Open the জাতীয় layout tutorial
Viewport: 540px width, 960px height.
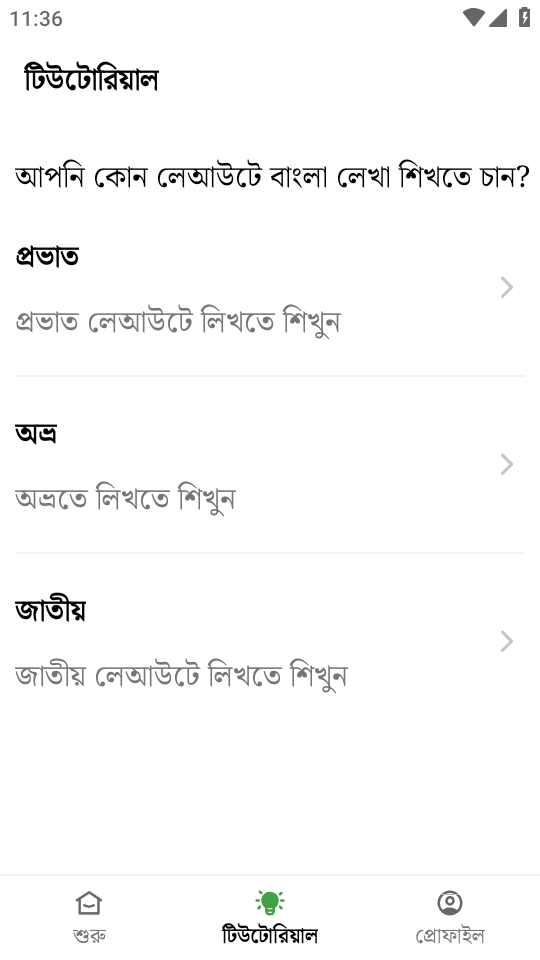click(x=269, y=642)
